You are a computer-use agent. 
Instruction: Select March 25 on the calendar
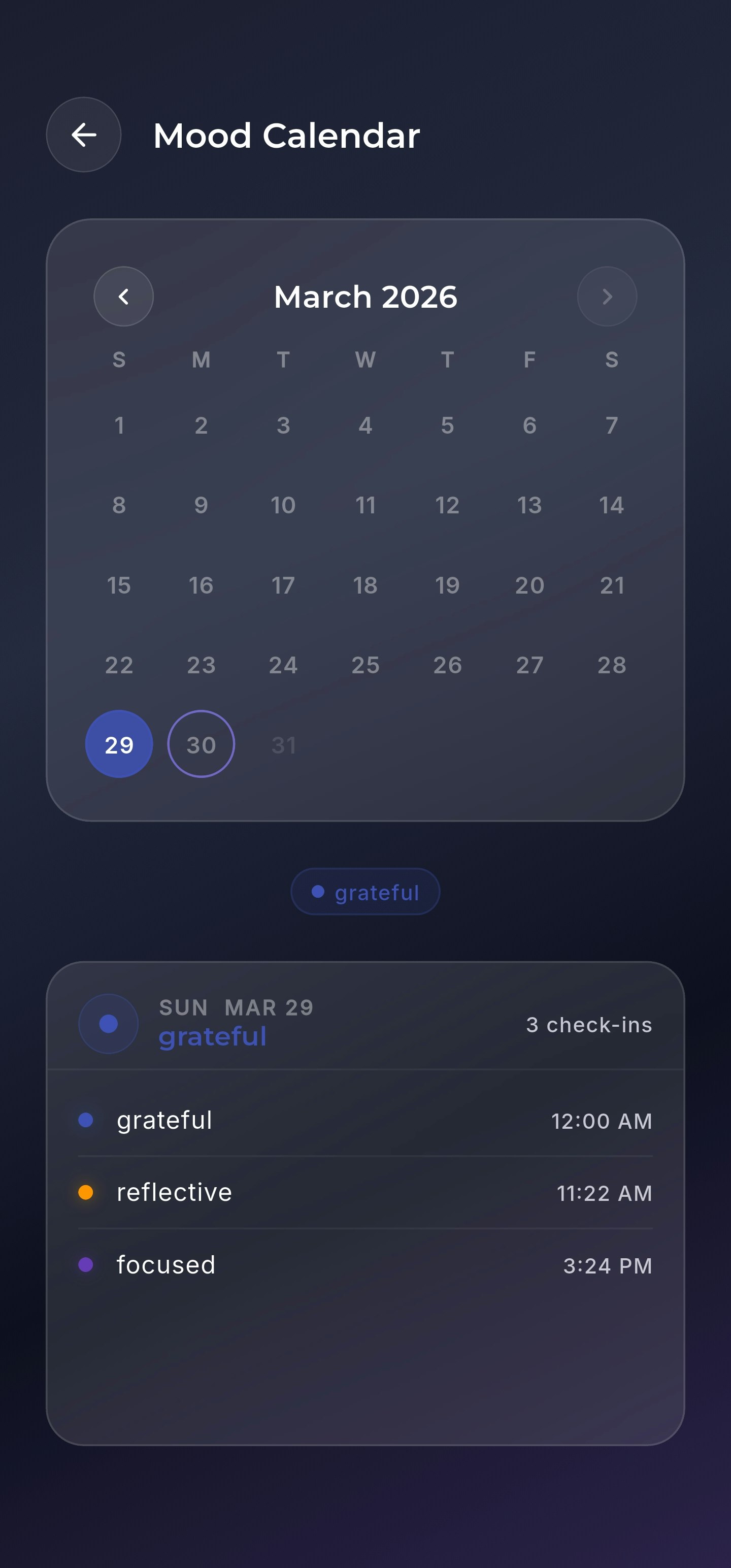(x=365, y=664)
